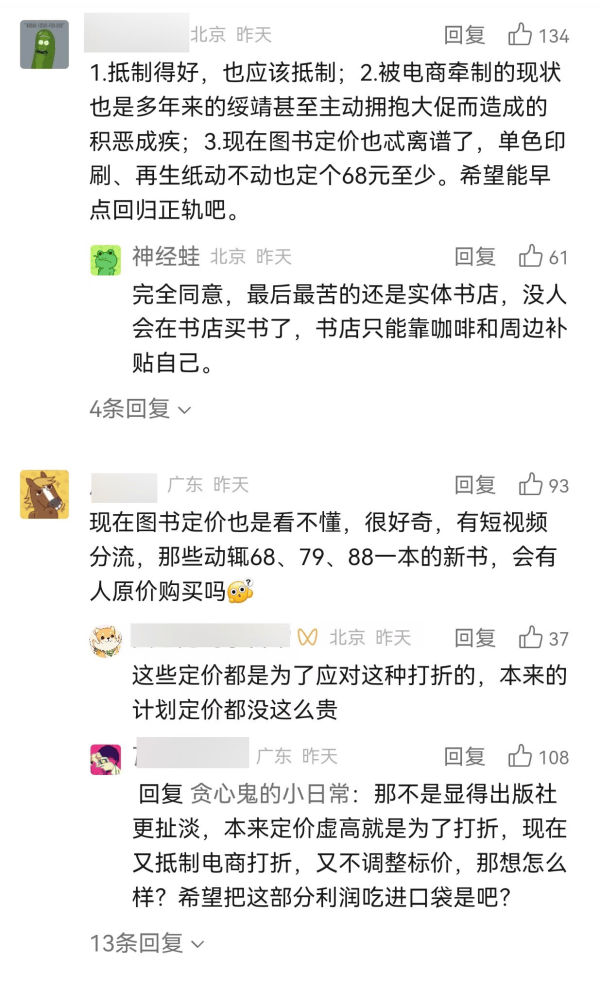Open the horse avatar user's profile

pos(45,494)
